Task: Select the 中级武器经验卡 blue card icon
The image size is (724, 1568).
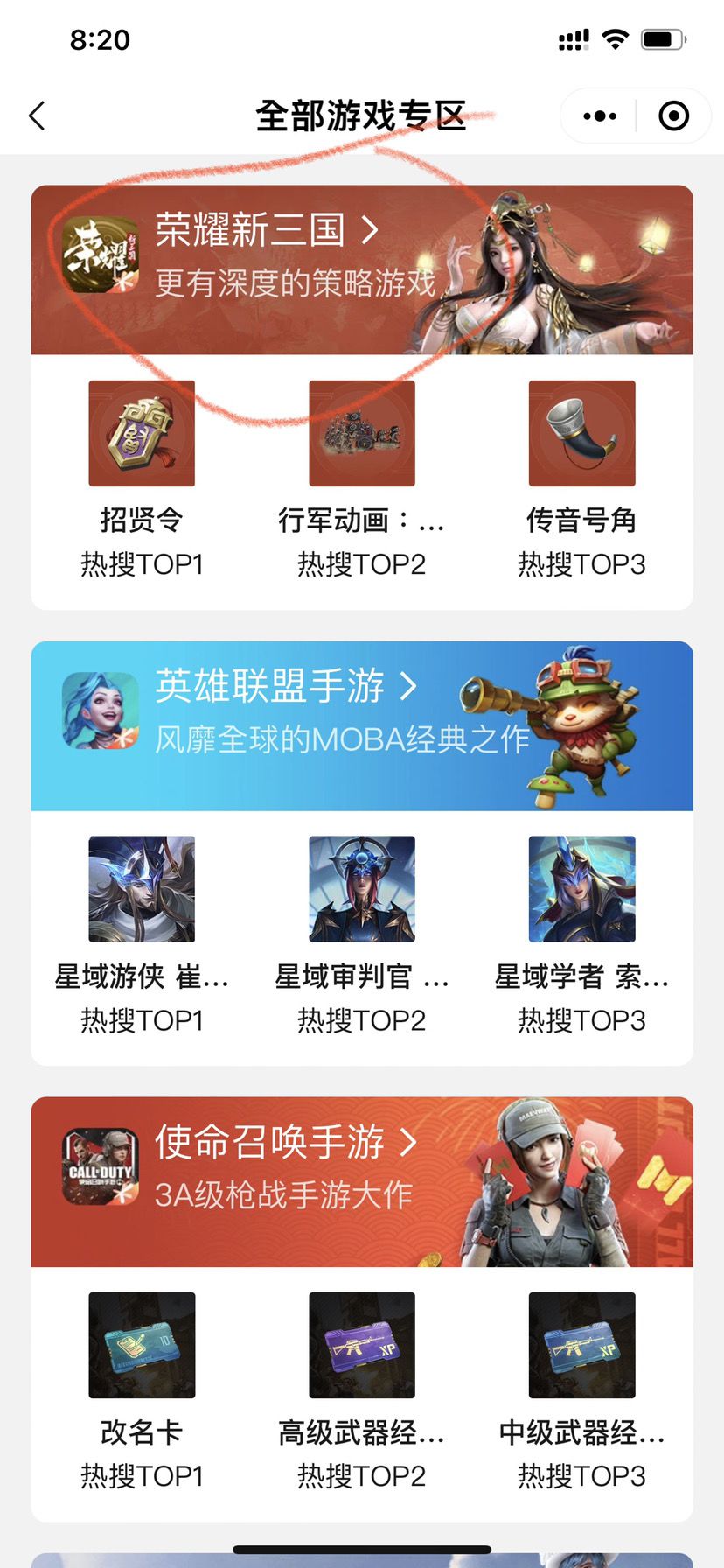Action: (x=581, y=1345)
